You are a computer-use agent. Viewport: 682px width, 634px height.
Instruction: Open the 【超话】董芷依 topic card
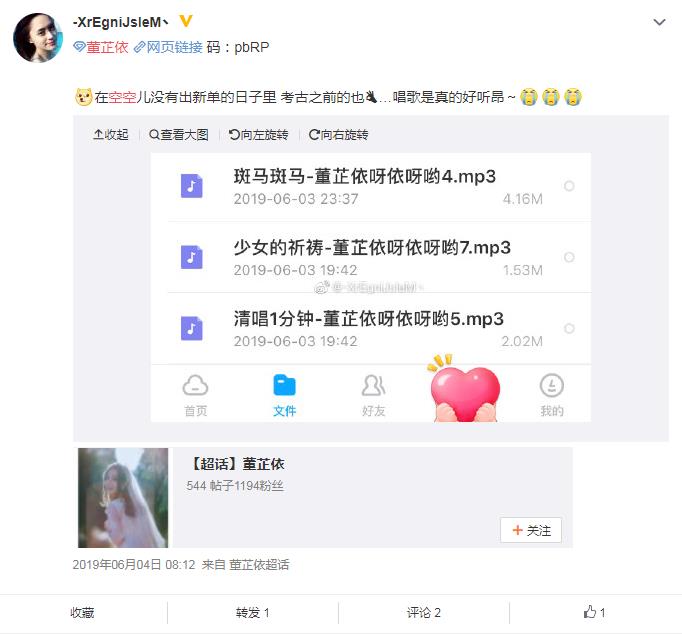click(x=237, y=464)
